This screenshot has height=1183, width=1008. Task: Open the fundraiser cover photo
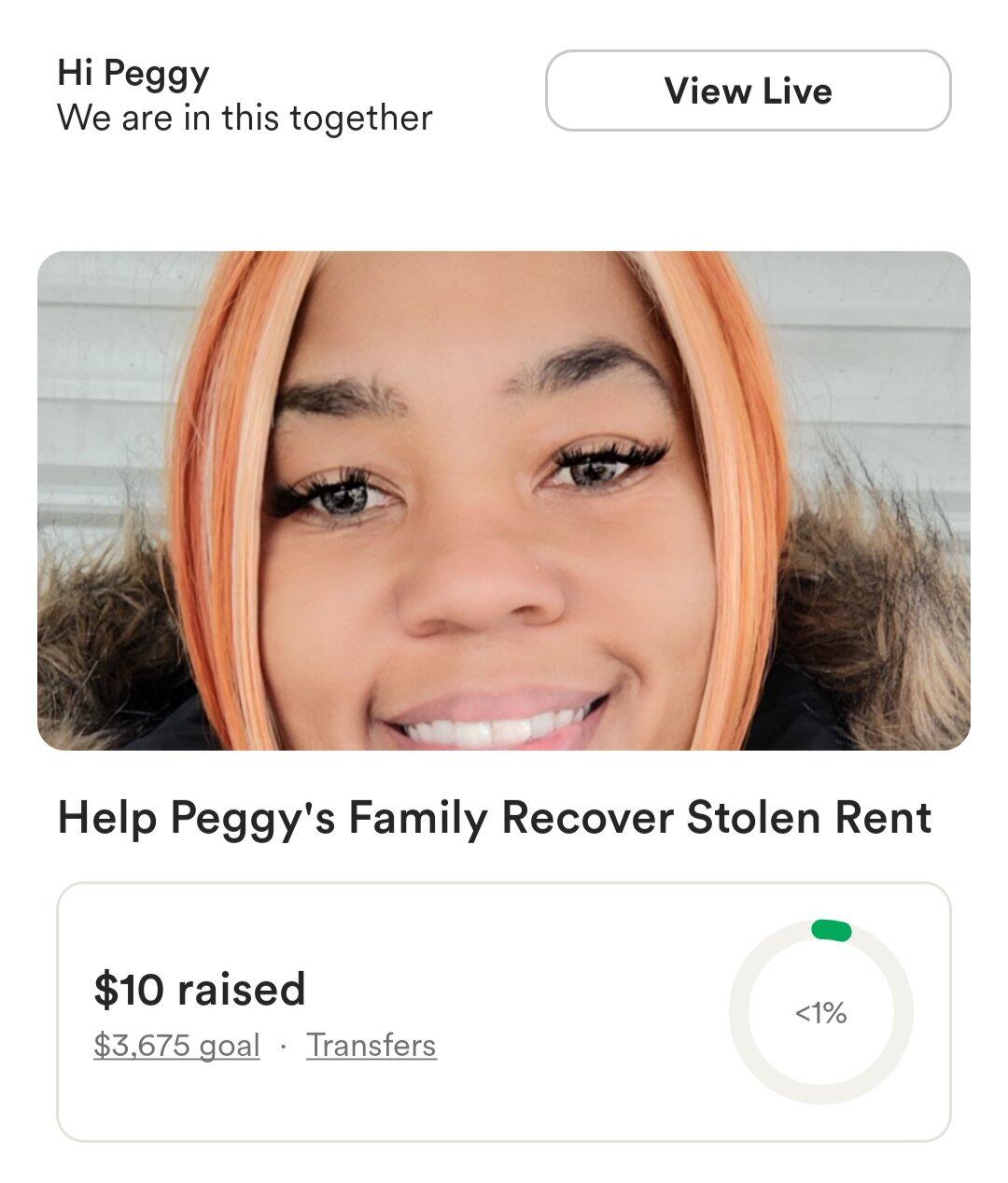[504, 500]
